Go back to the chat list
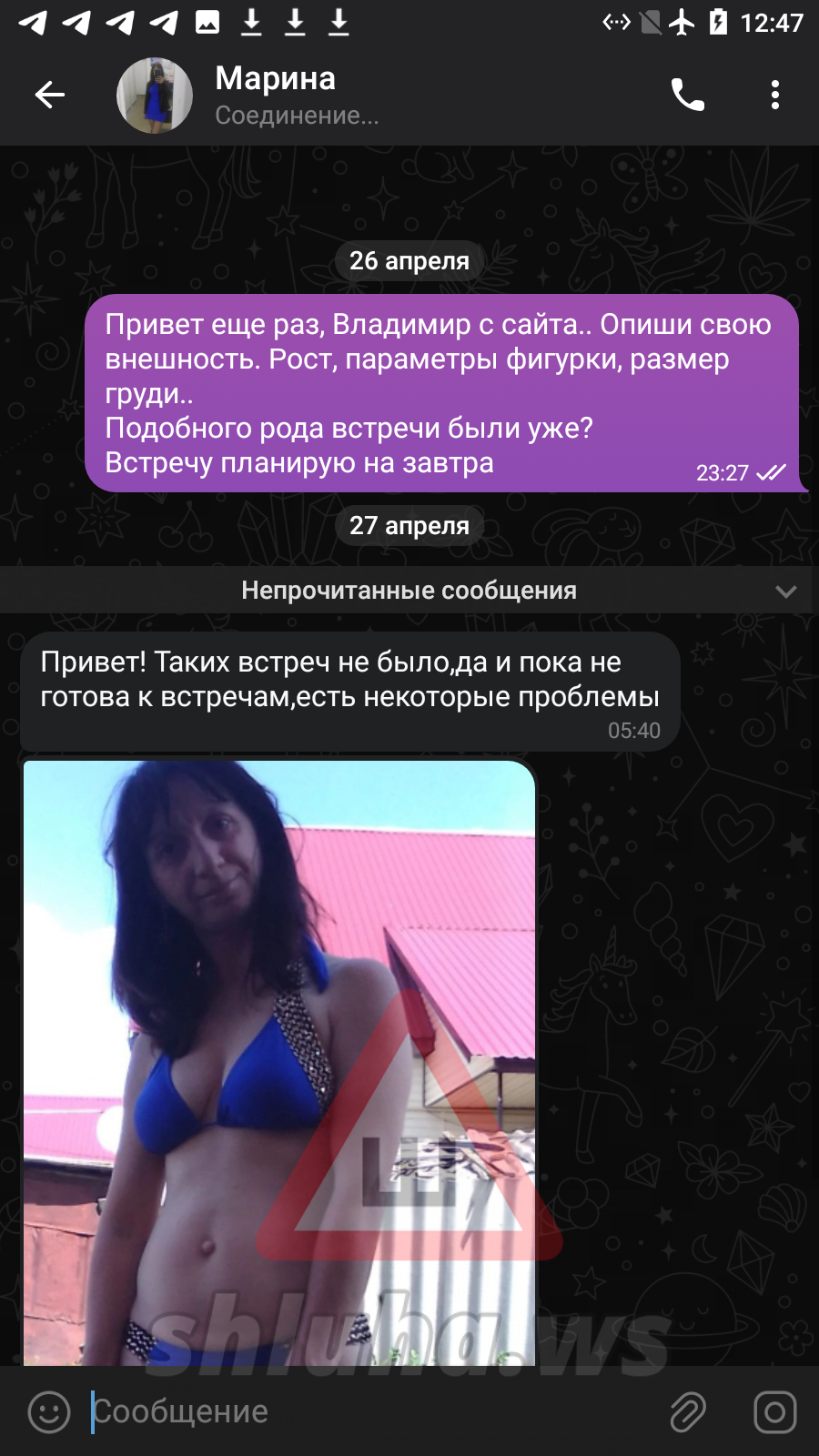 point(50,95)
